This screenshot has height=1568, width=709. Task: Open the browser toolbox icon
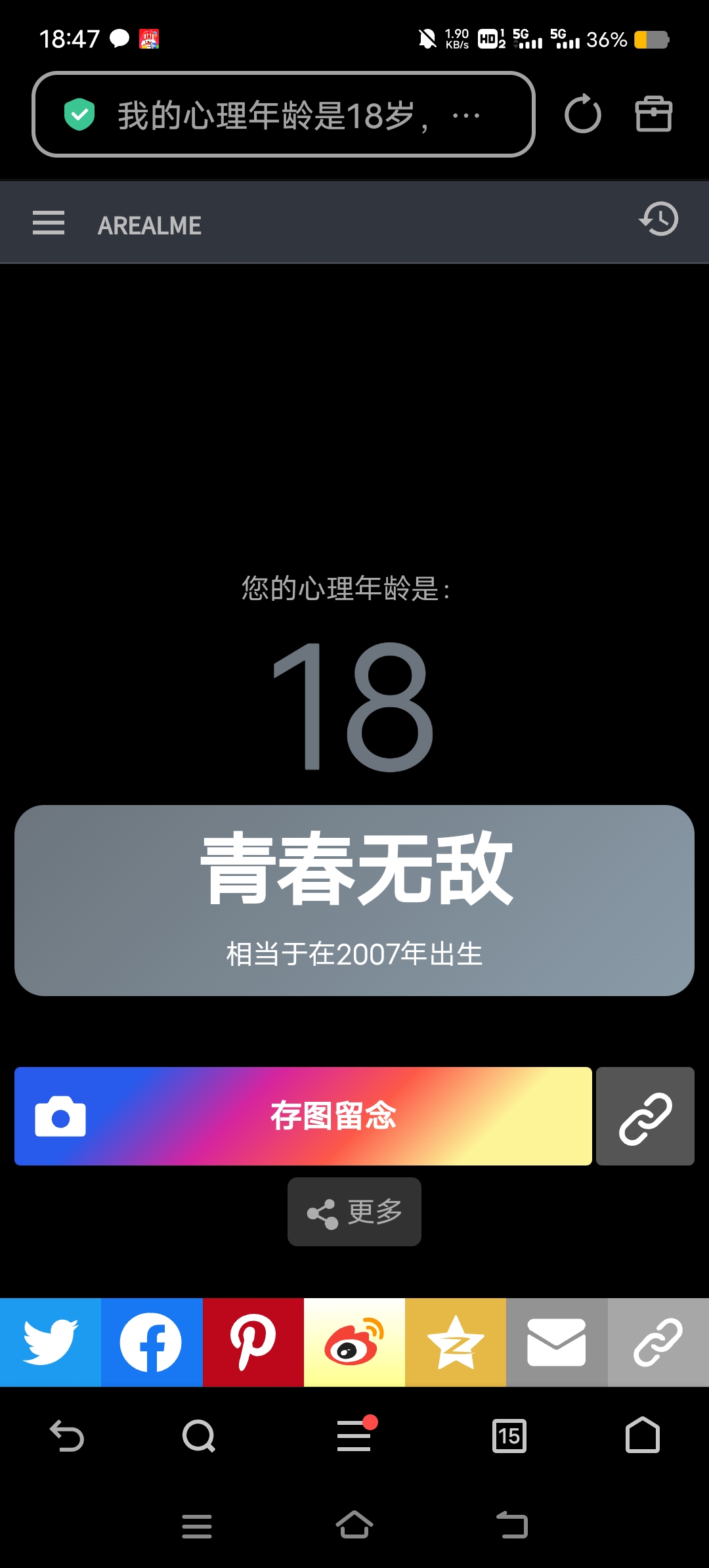(x=654, y=115)
